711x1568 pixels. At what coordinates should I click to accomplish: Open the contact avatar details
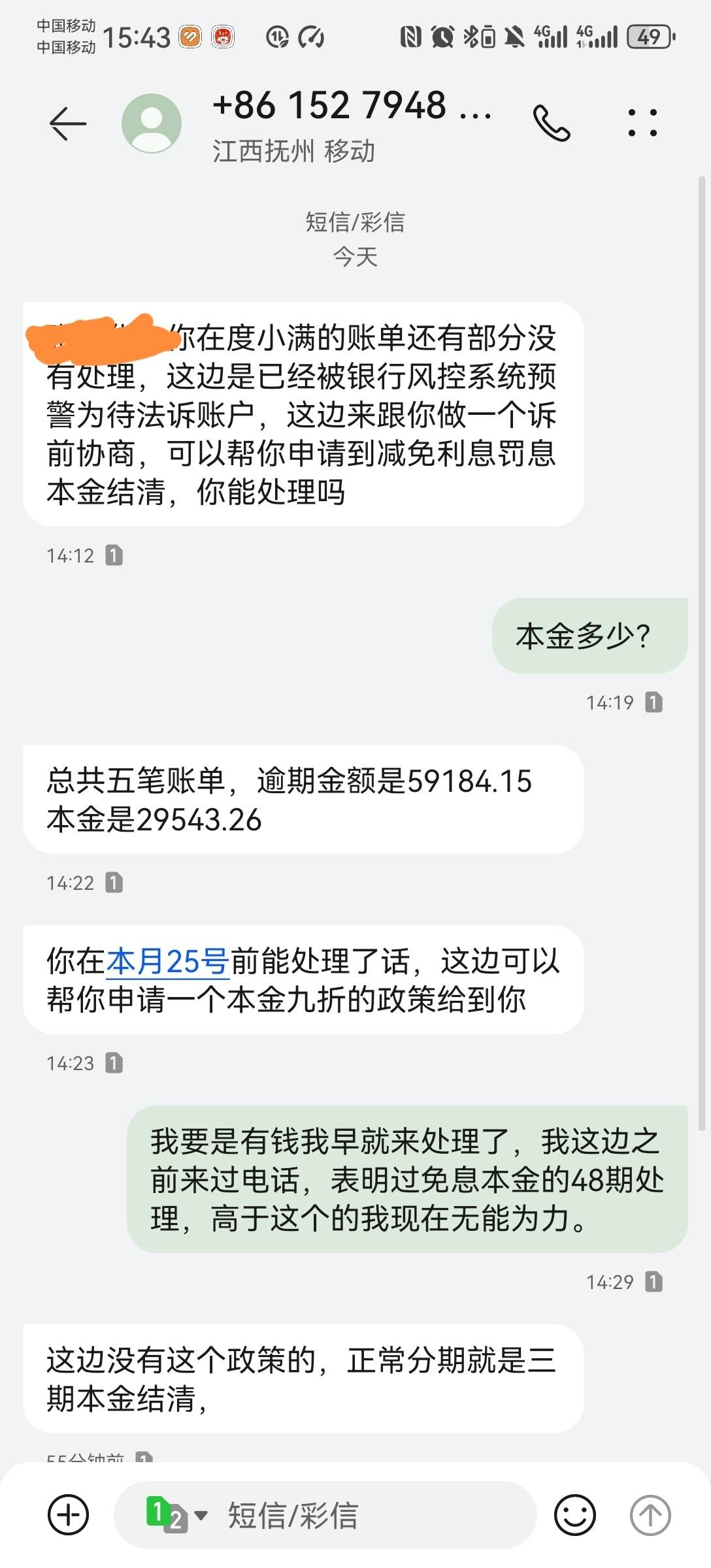pyautogui.click(x=152, y=123)
